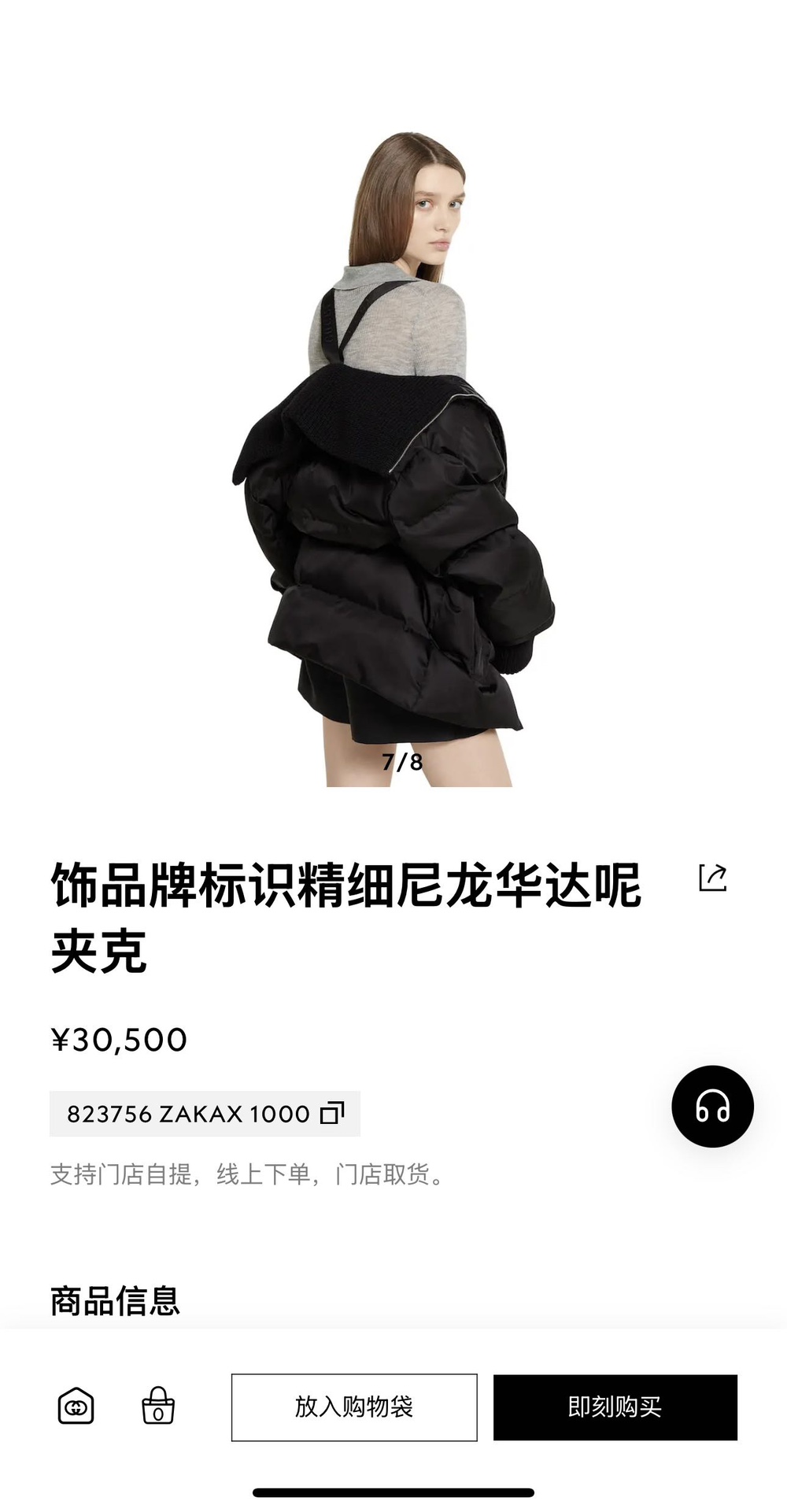Go to the Gucci home icon

76,1407
